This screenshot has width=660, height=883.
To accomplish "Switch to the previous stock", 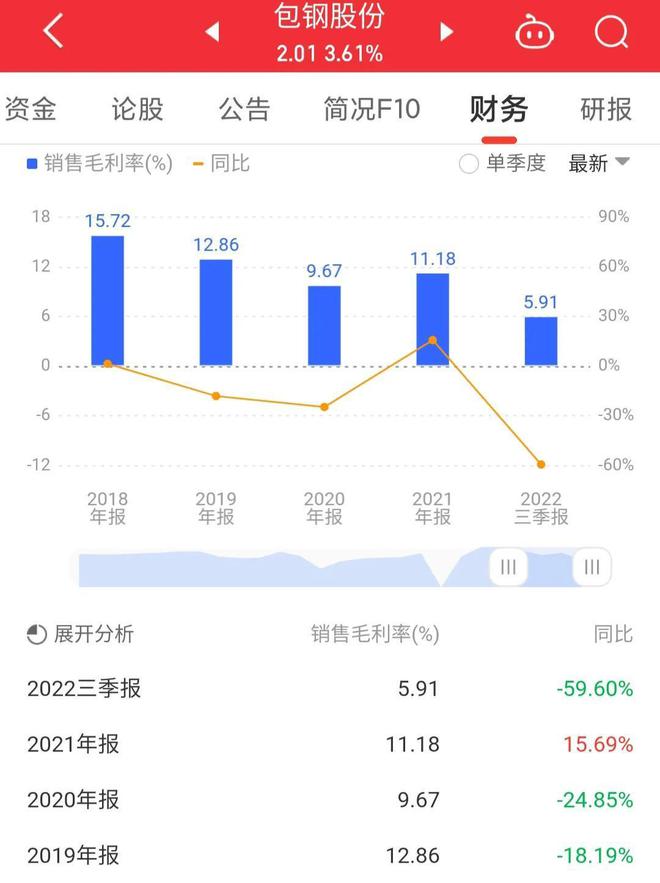I will [x=212, y=33].
